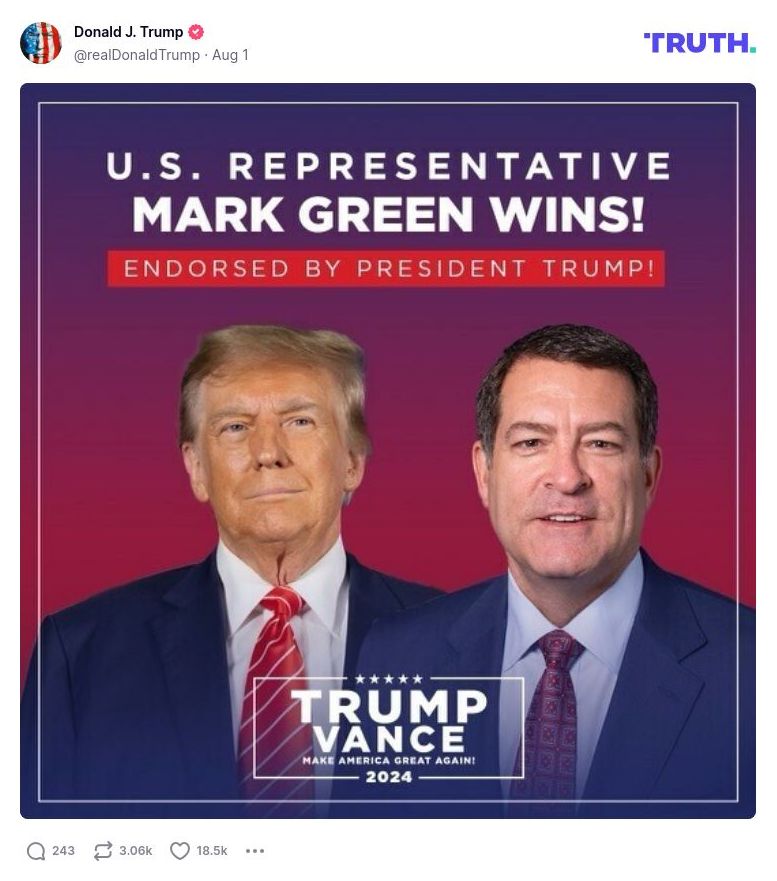777x881 pixels.
Task: View replies by clicking the 243 count
Action: 62,850
